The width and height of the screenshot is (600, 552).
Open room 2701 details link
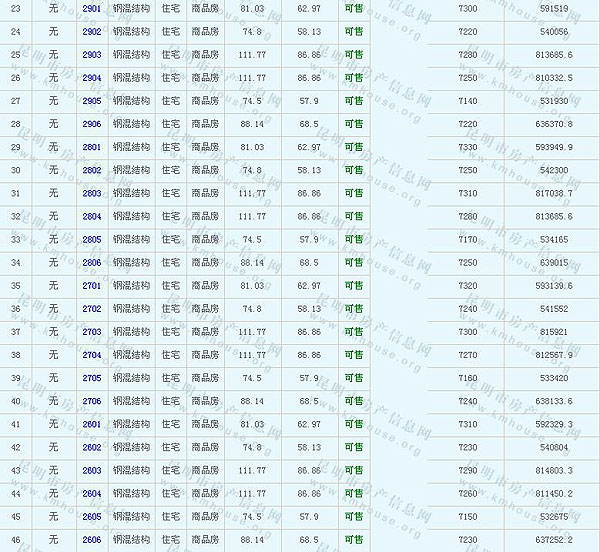91,285
